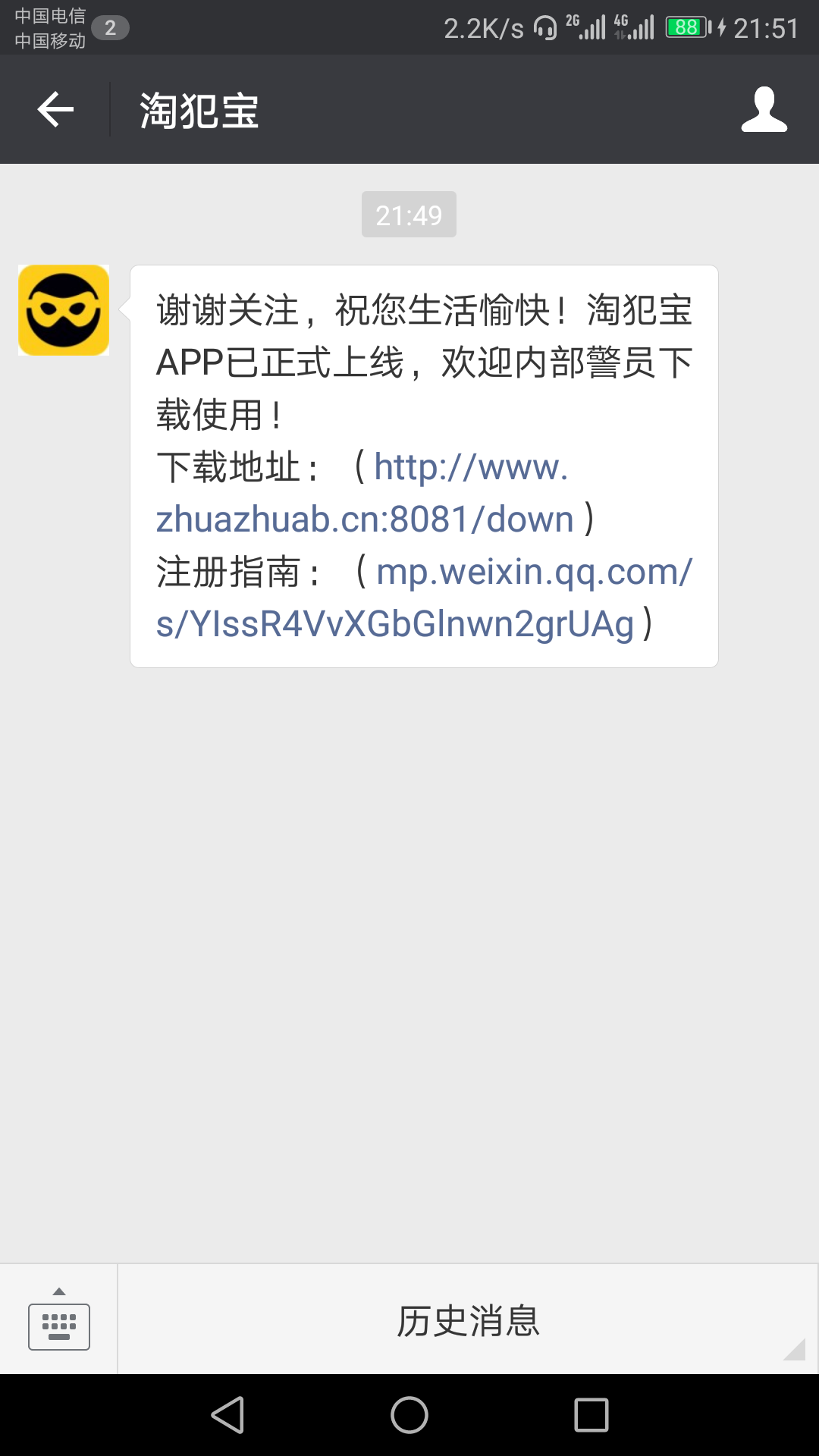Switch to keyboard input mode
This screenshot has height=1456, width=819.
tap(59, 1319)
